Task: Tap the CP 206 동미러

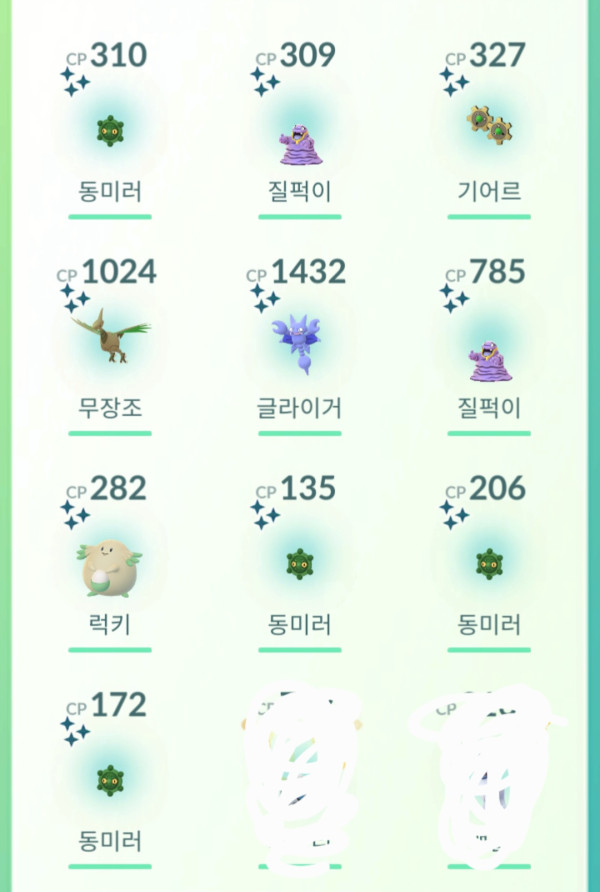Action: click(x=489, y=564)
